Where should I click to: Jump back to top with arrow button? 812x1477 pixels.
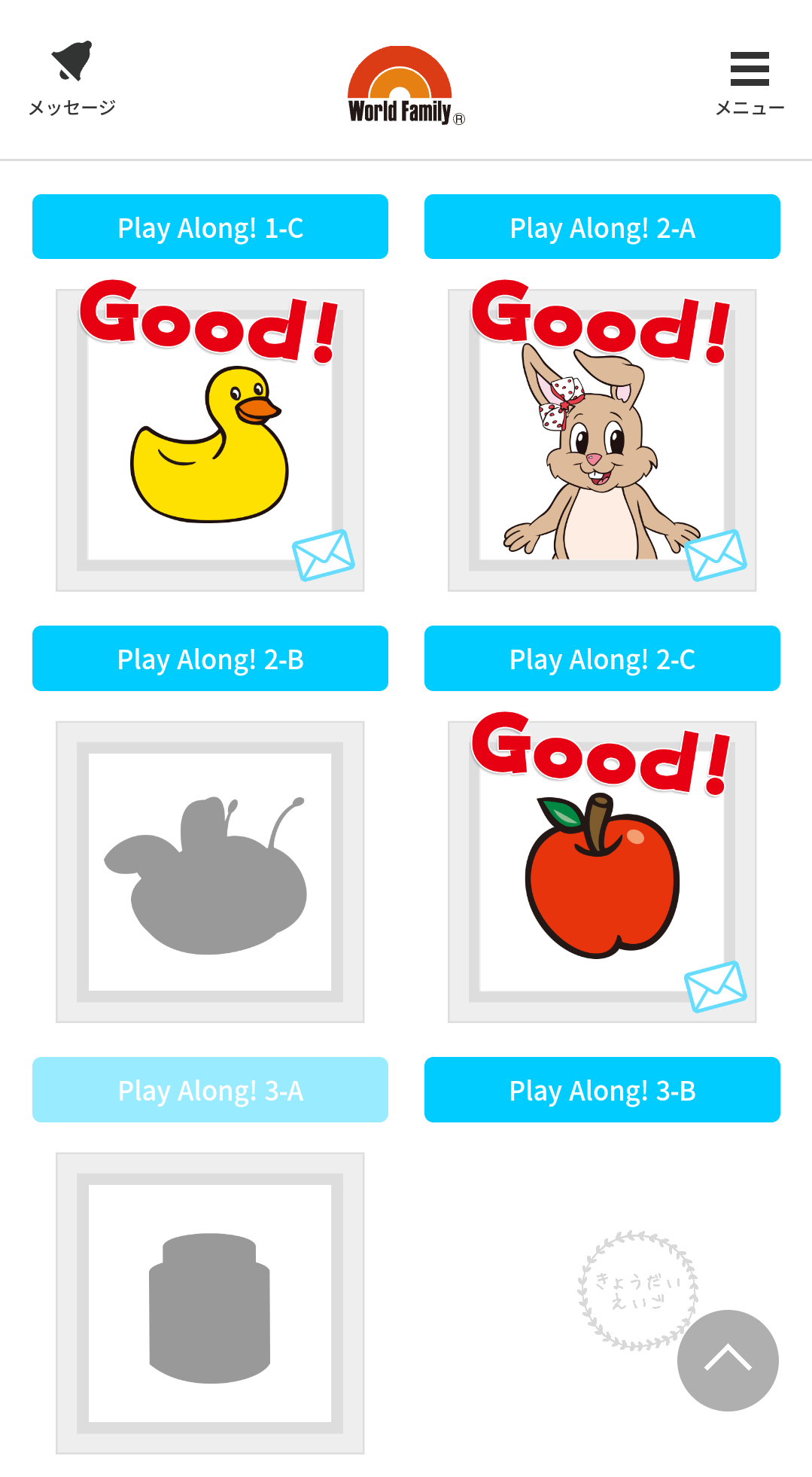click(728, 1360)
